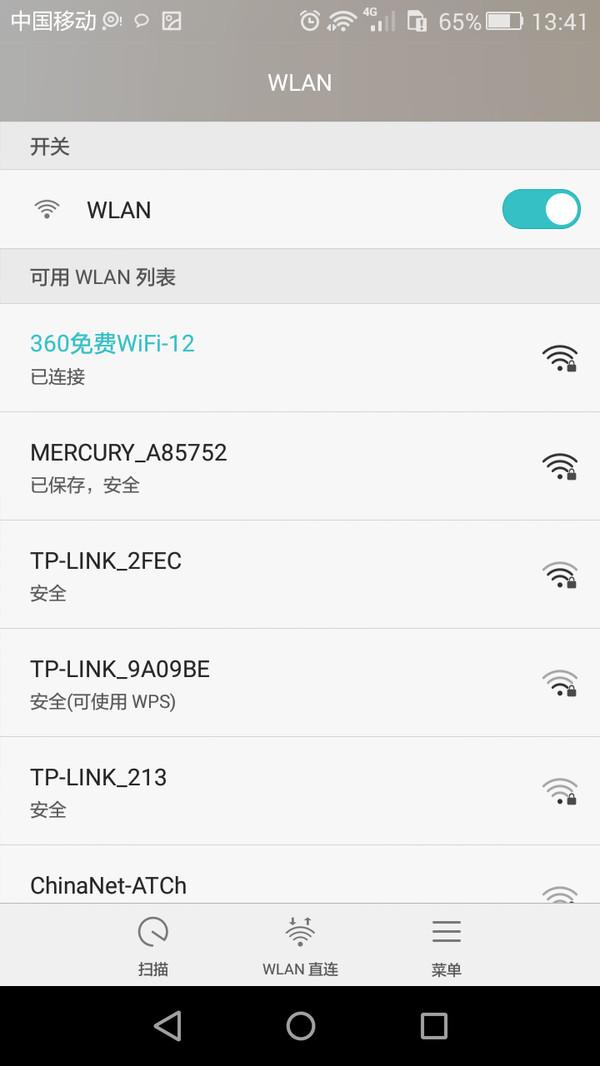Return to the home screen
600x1066 pixels.
tap(300, 1026)
